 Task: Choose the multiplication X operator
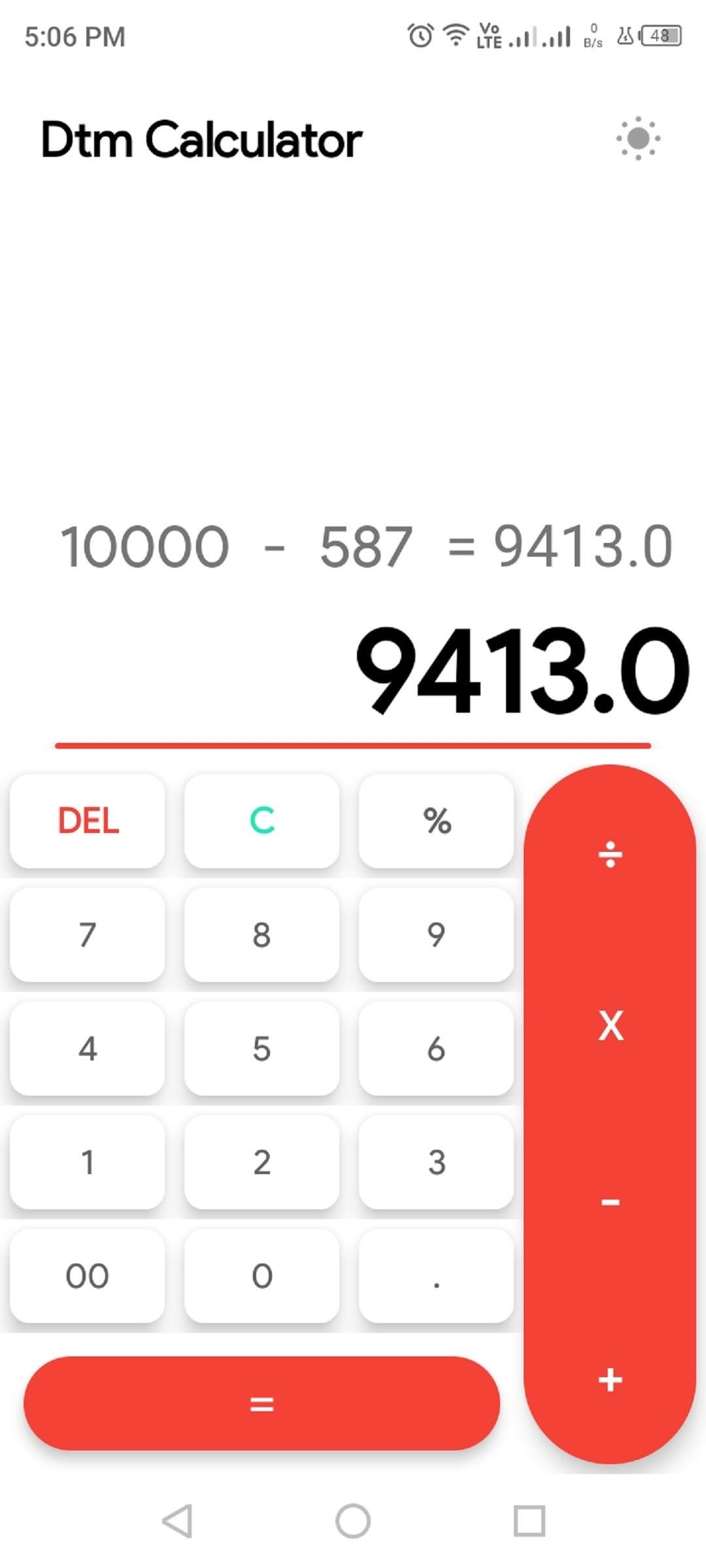(x=610, y=1026)
